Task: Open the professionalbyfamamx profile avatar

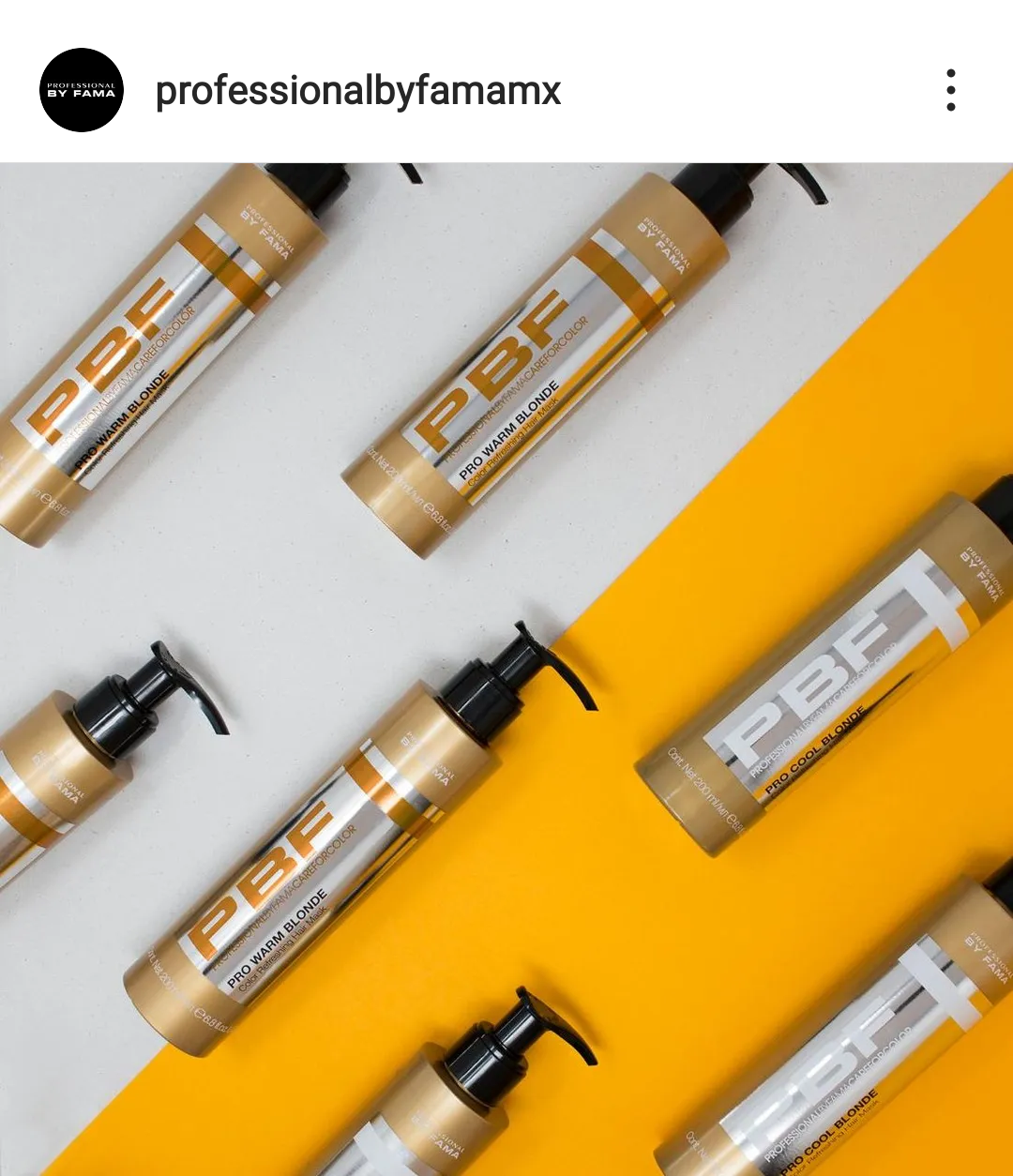Action: click(82, 90)
